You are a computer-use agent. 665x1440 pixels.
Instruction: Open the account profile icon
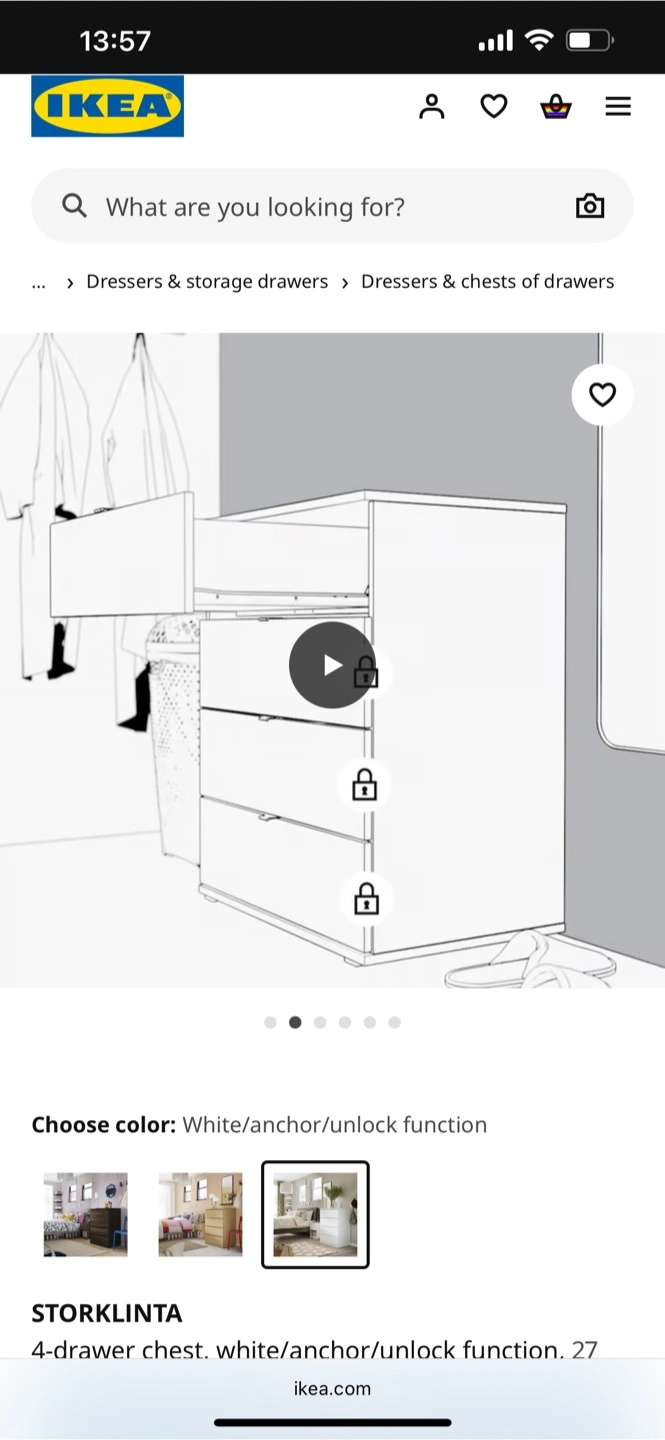[x=432, y=106]
